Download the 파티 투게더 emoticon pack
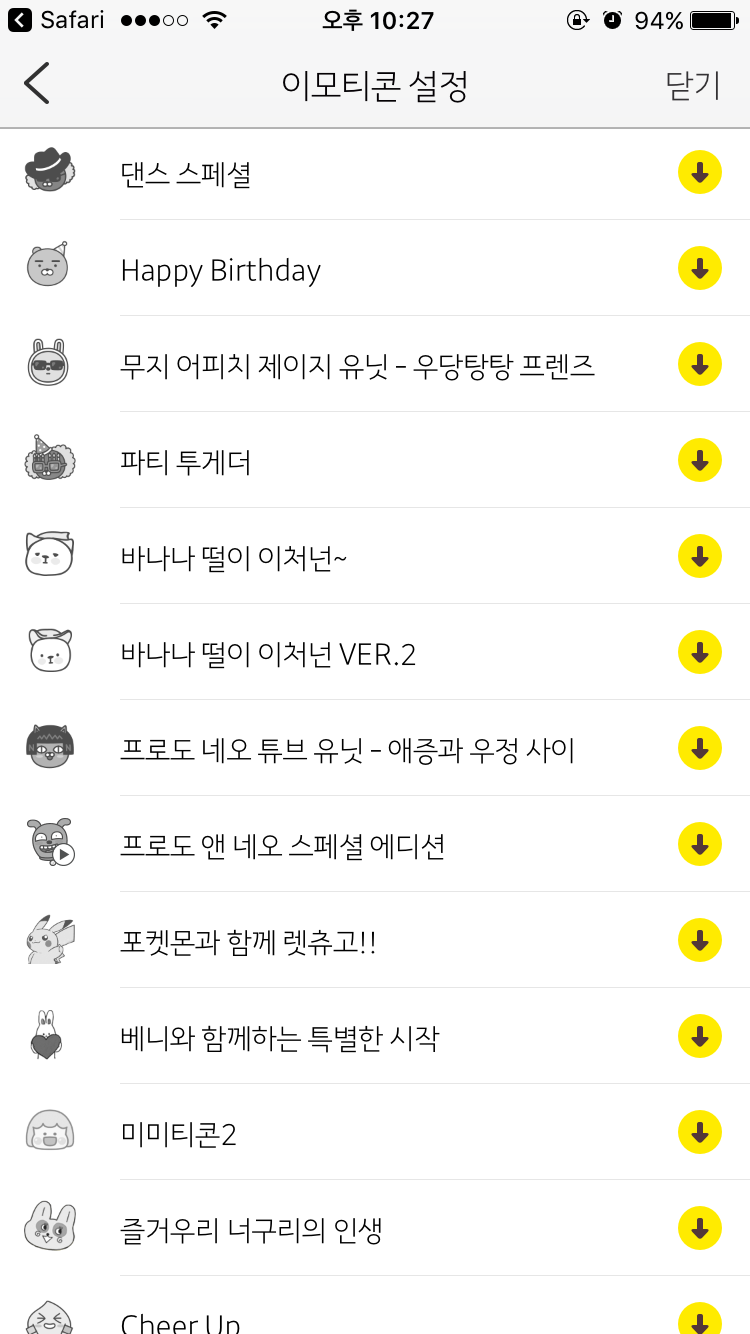Viewport: 750px width, 1334px height. pos(700,460)
